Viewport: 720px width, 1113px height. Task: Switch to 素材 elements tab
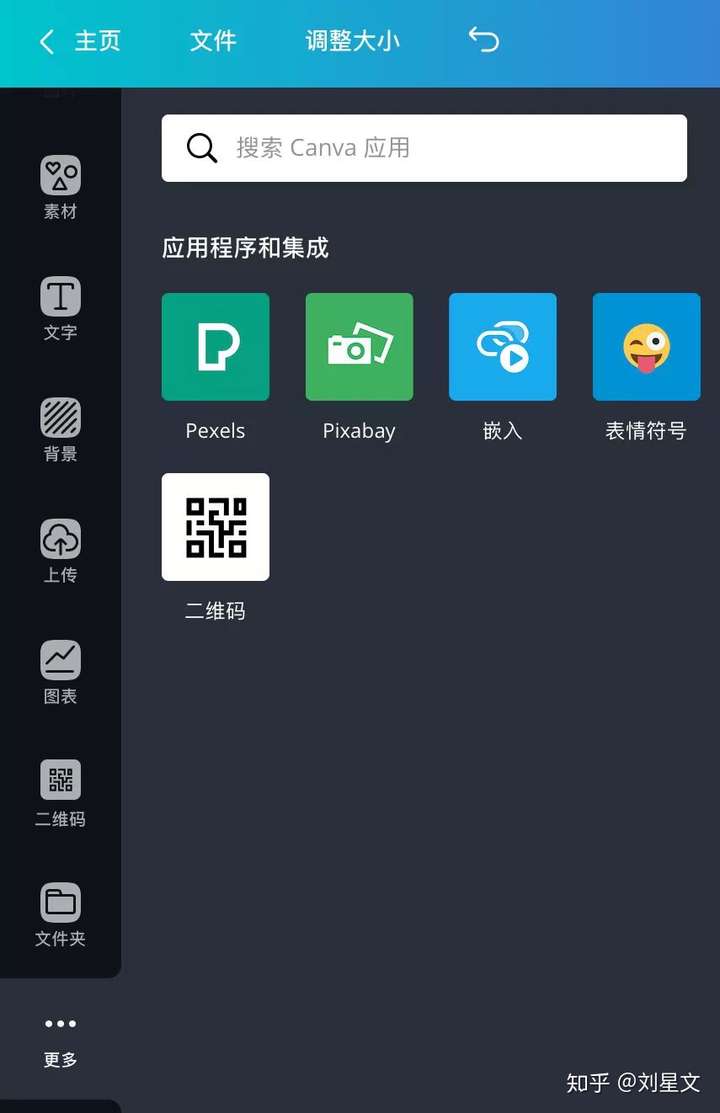[x=60, y=187]
